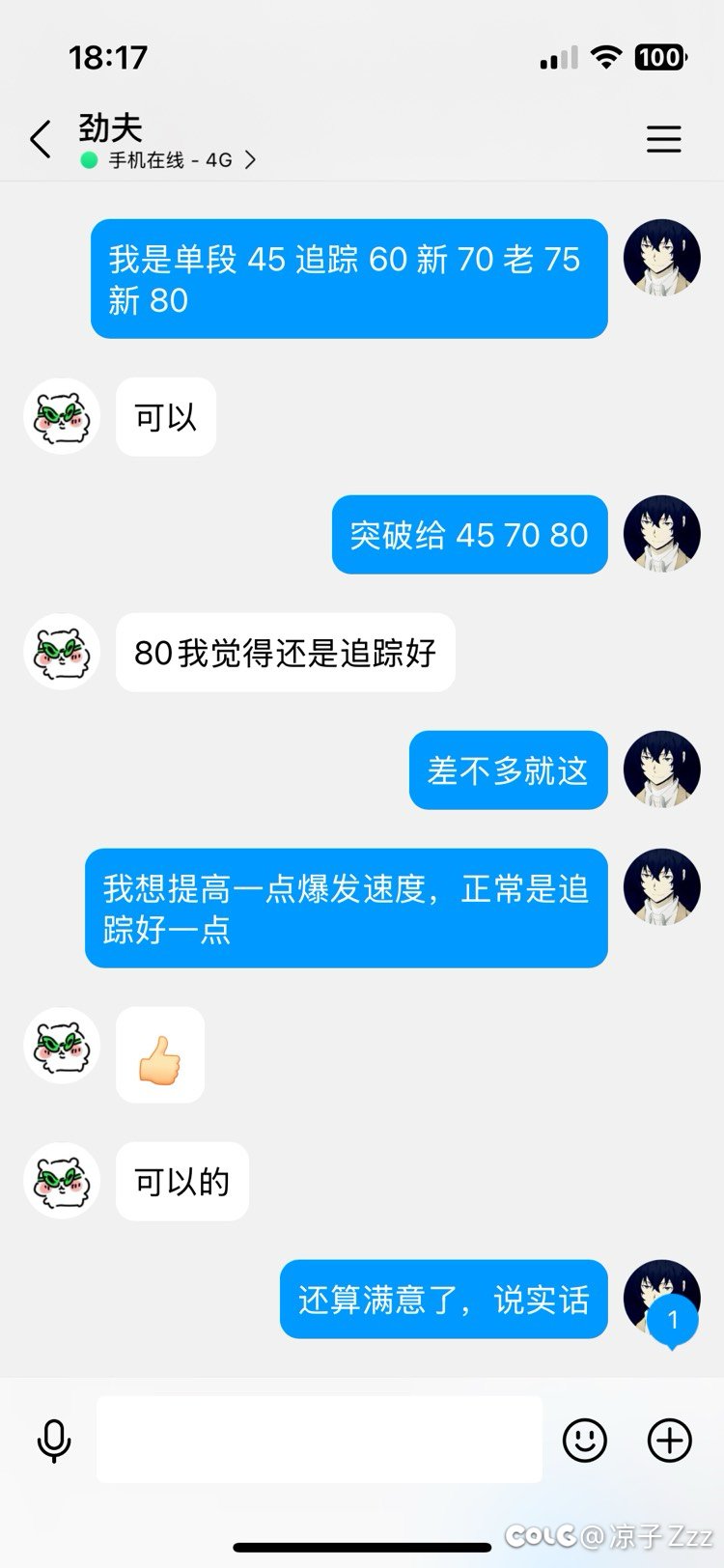Open the plus attachment menu
724x1568 pixels.
669,1440
